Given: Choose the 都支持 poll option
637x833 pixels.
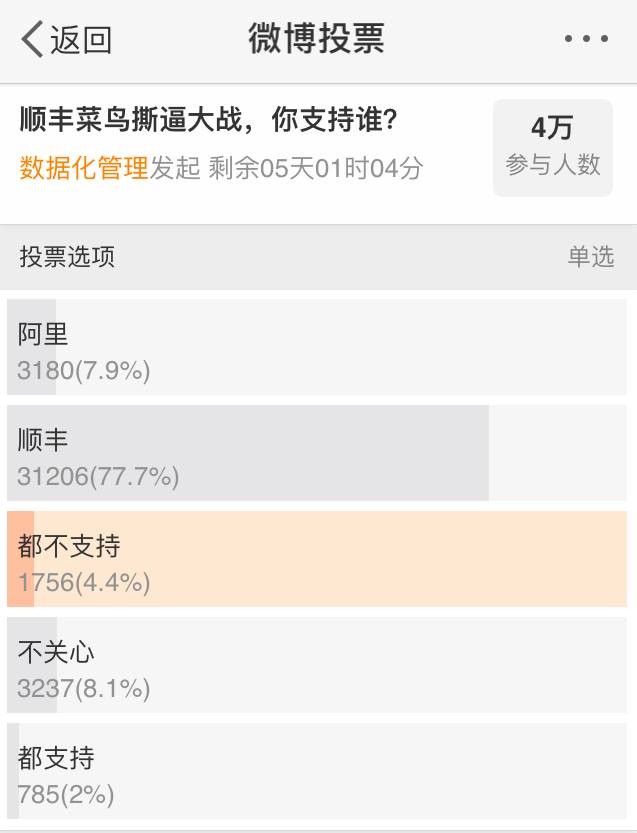Looking at the screenshot, I should pos(316,771).
